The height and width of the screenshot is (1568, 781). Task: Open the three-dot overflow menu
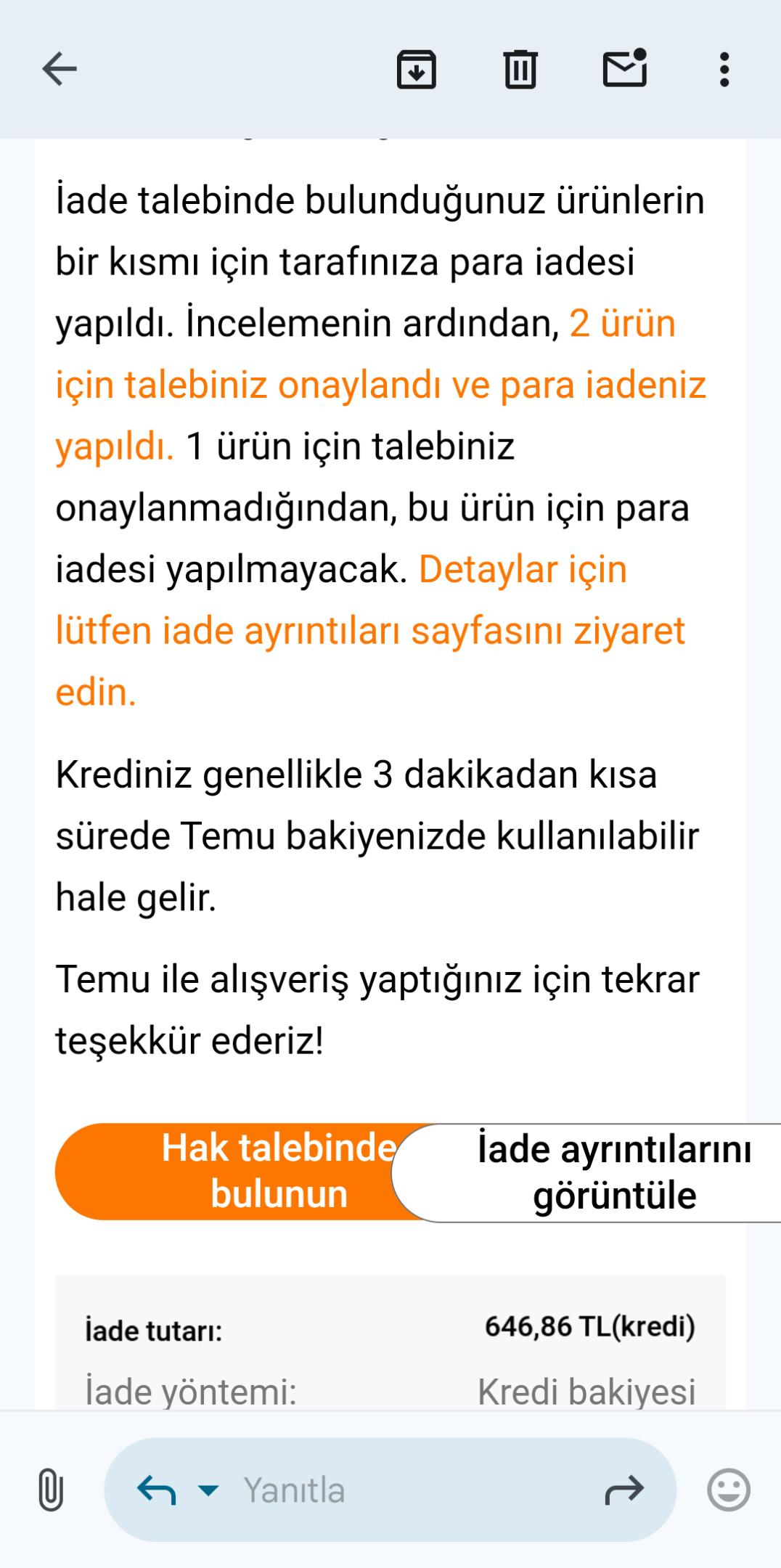click(x=724, y=70)
